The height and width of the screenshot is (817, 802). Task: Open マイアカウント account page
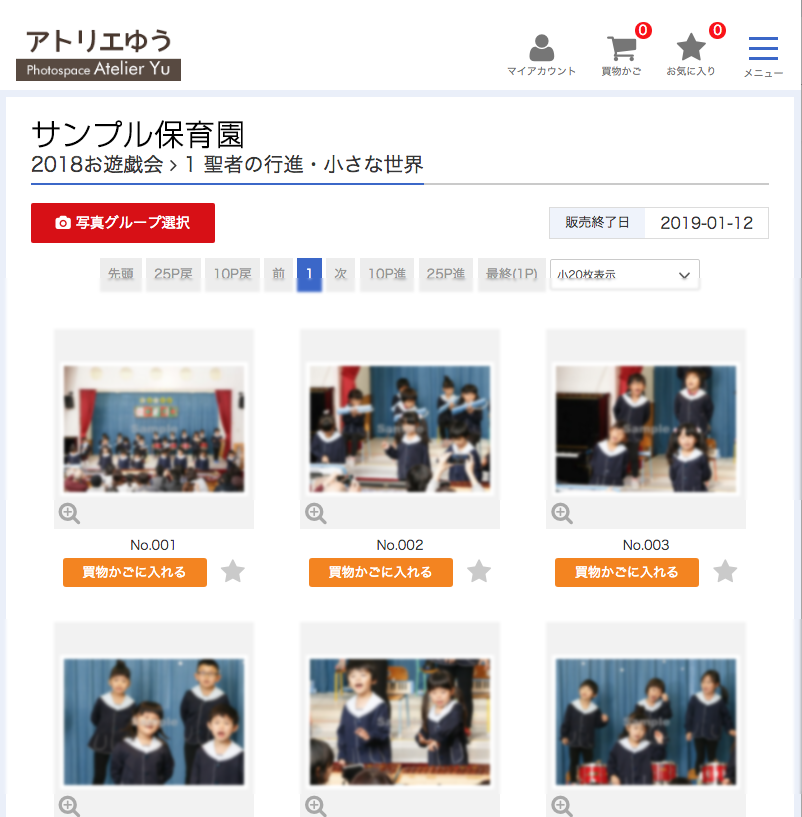click(541, 55)
